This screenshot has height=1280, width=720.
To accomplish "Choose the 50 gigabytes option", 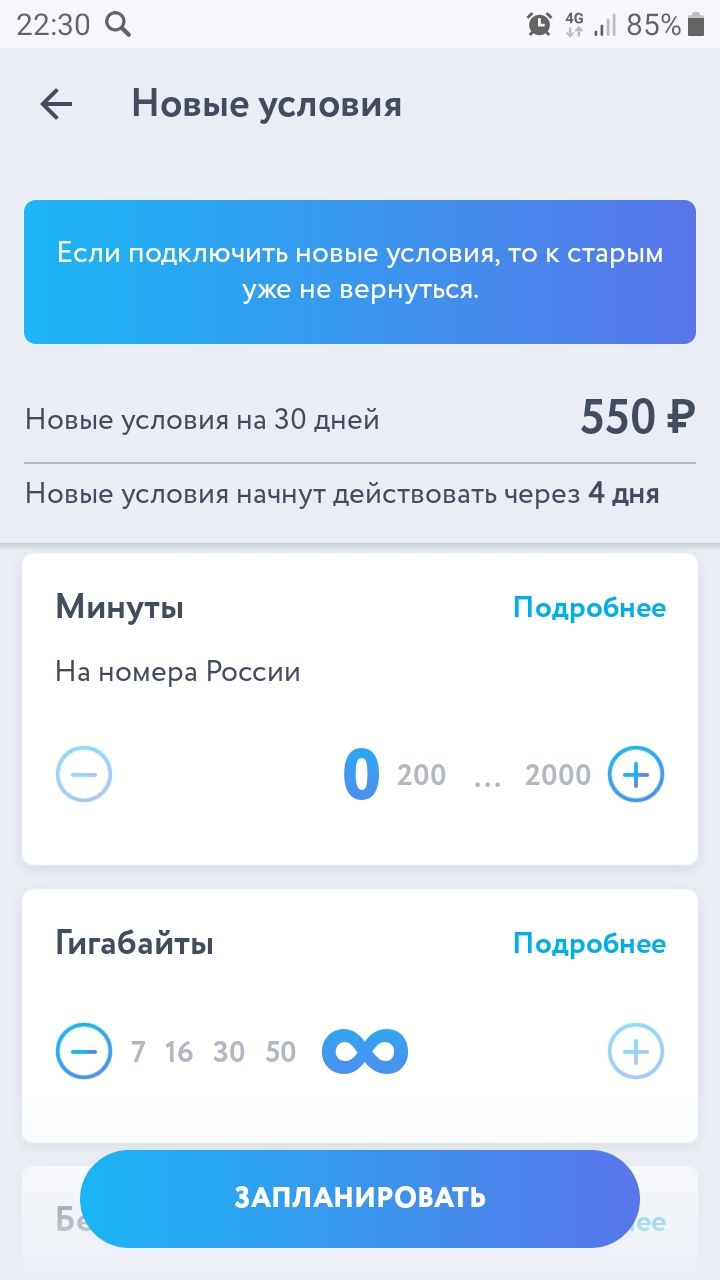I will coord(281,1052).
